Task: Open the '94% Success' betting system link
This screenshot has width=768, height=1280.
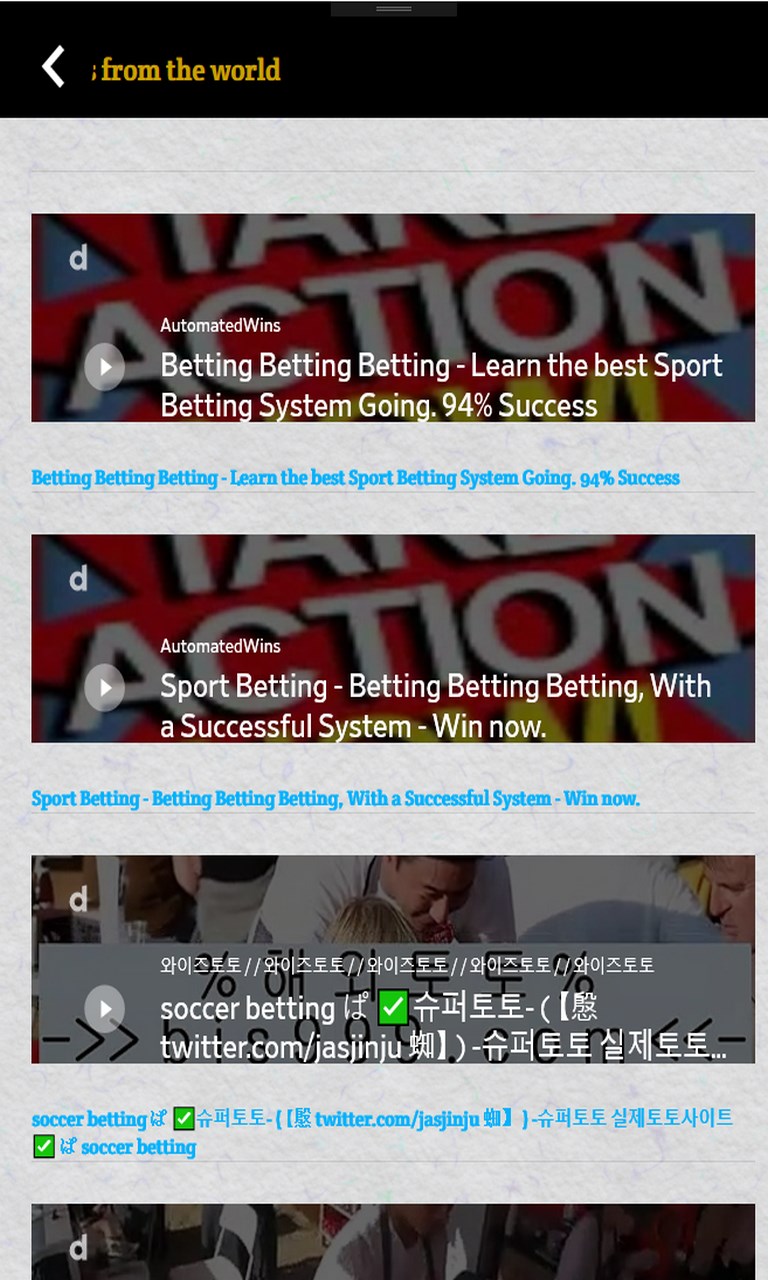Action: point(355,478)
